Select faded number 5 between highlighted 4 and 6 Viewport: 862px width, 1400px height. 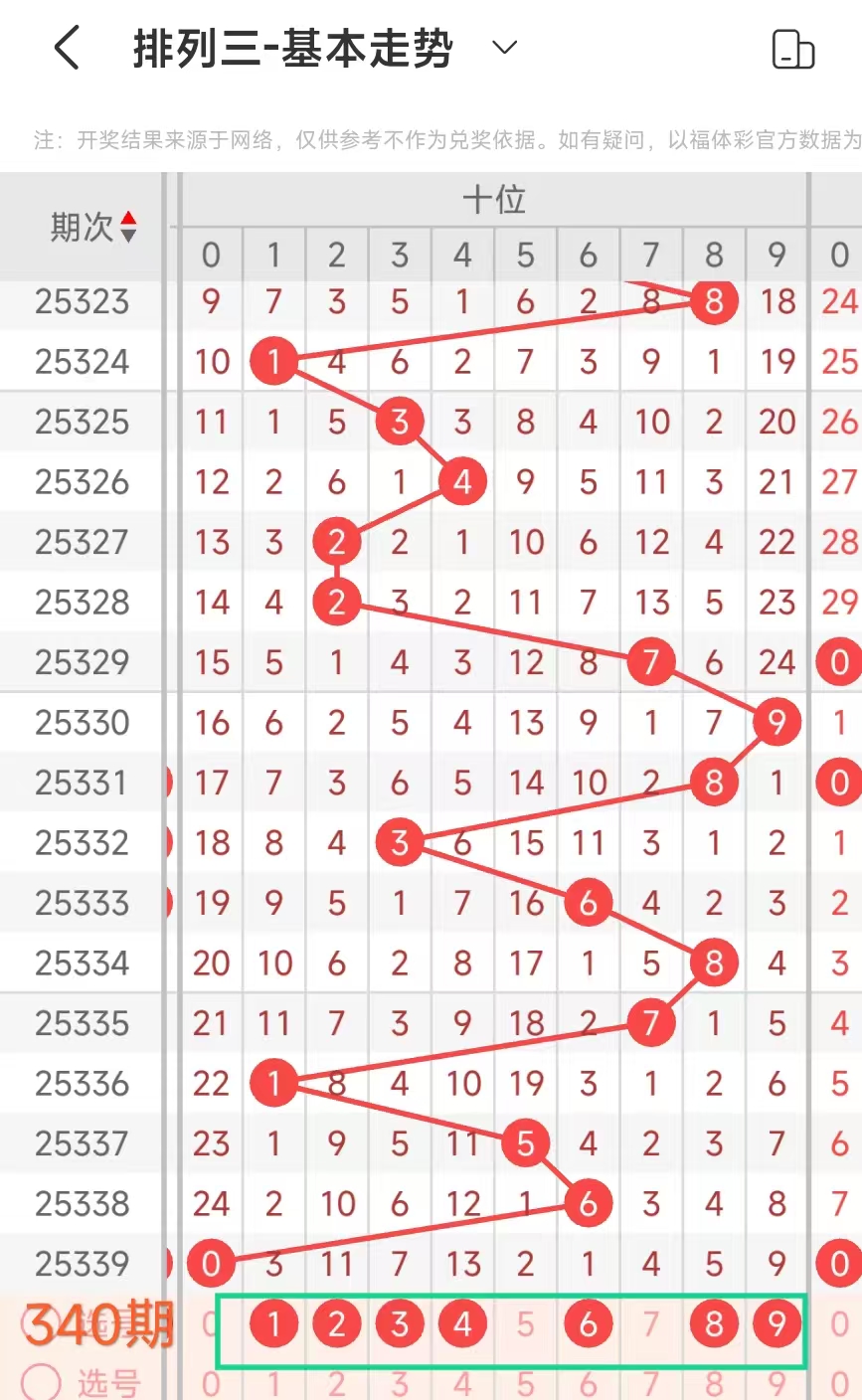click(525, 1324)
